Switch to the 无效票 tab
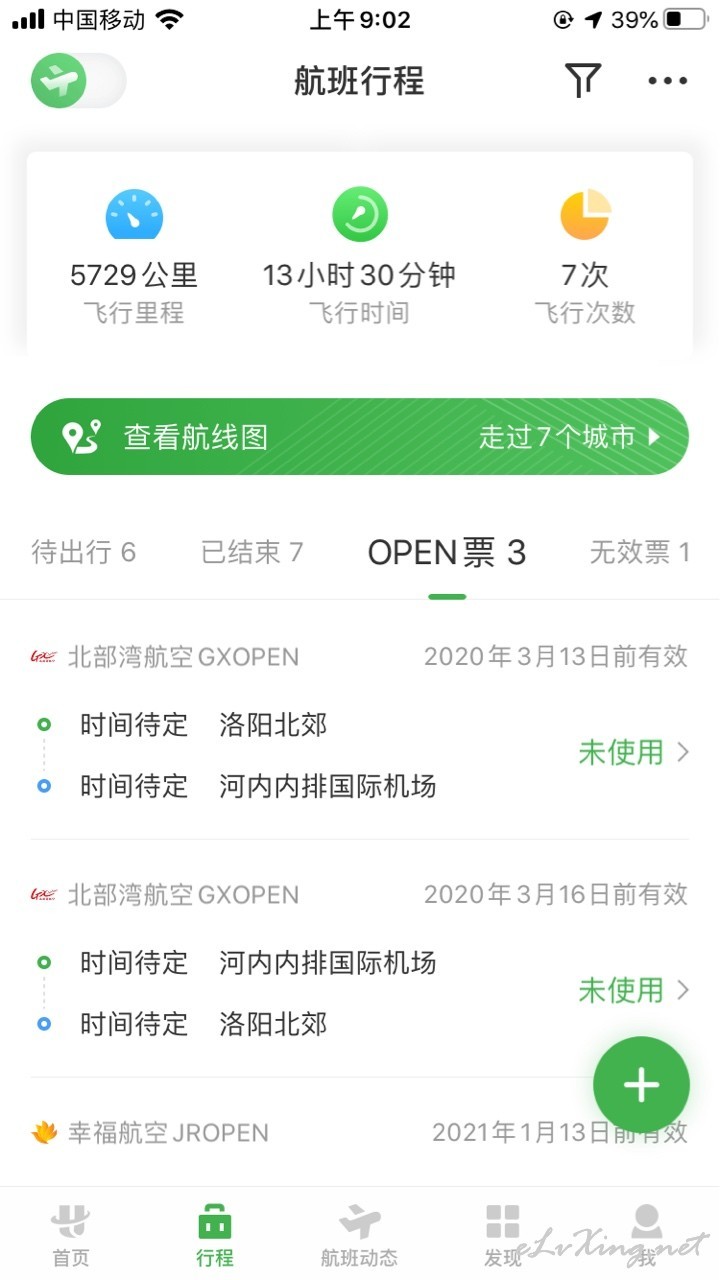 (x=640, y=552)
